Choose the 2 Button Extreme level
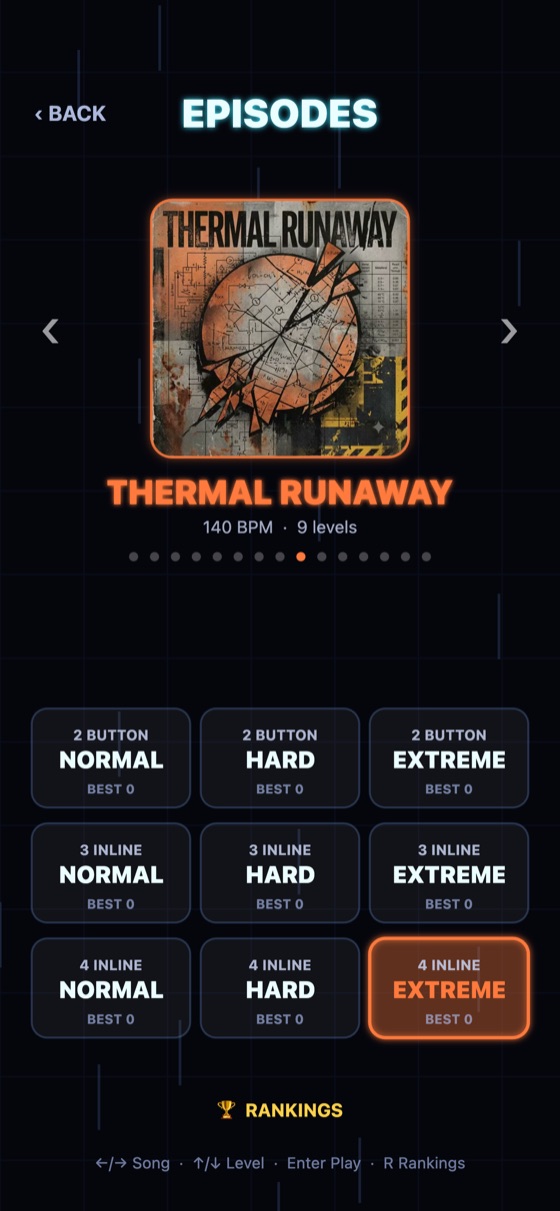Screen dimensions: 560x1211 coord(449,758)
